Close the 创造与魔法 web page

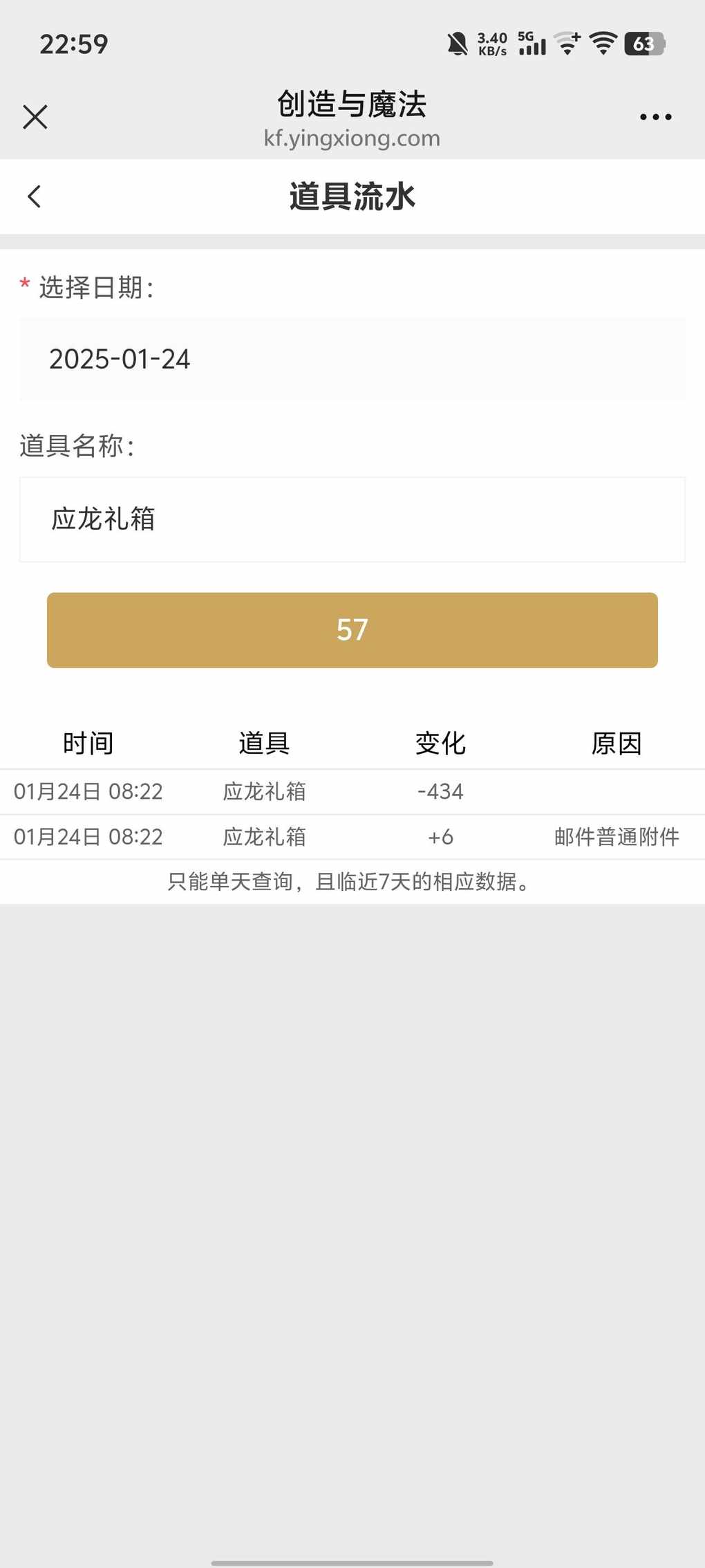pyautogui.click(x=35, y=117)
